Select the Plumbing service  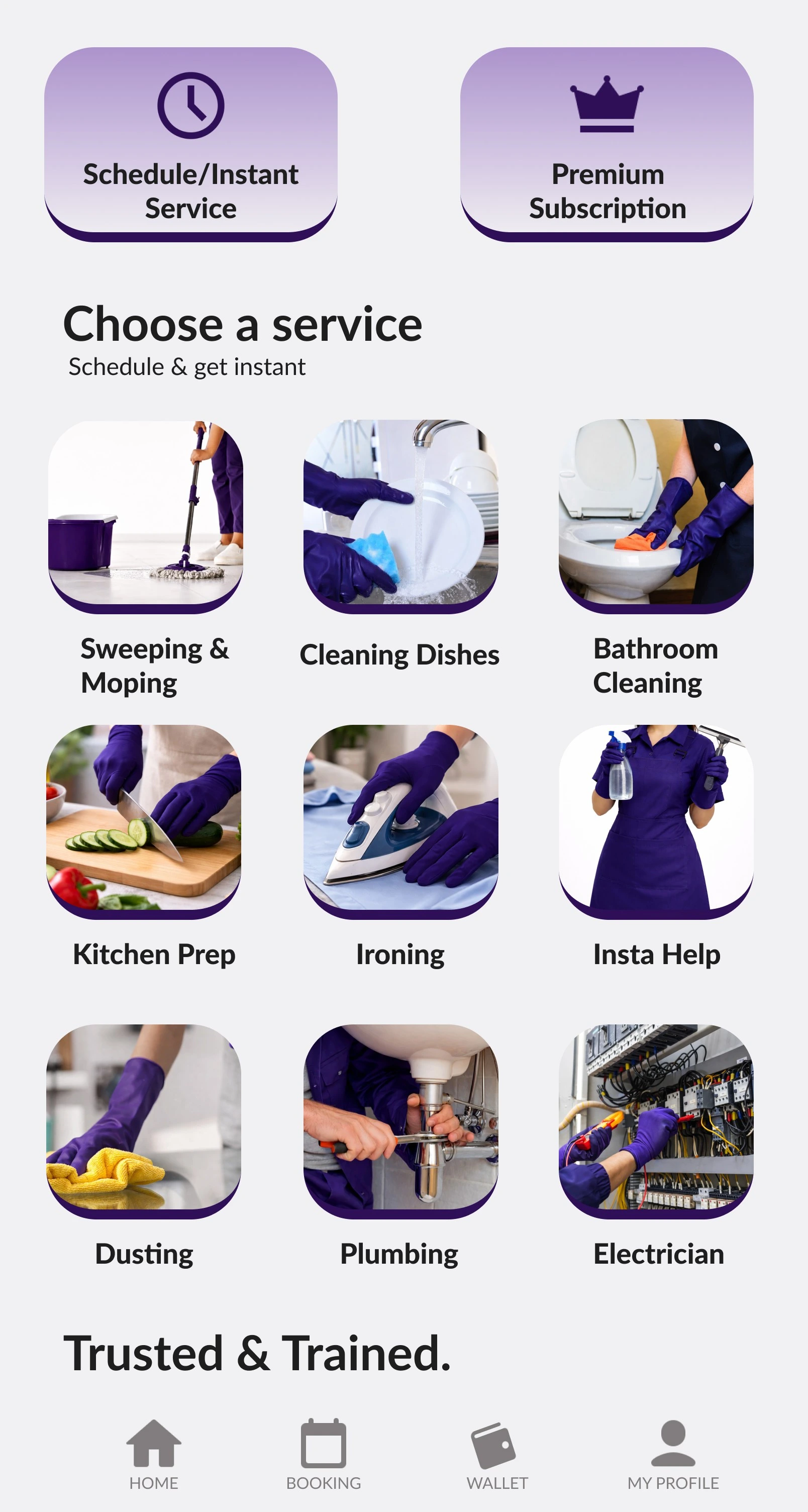(401, 1121)
